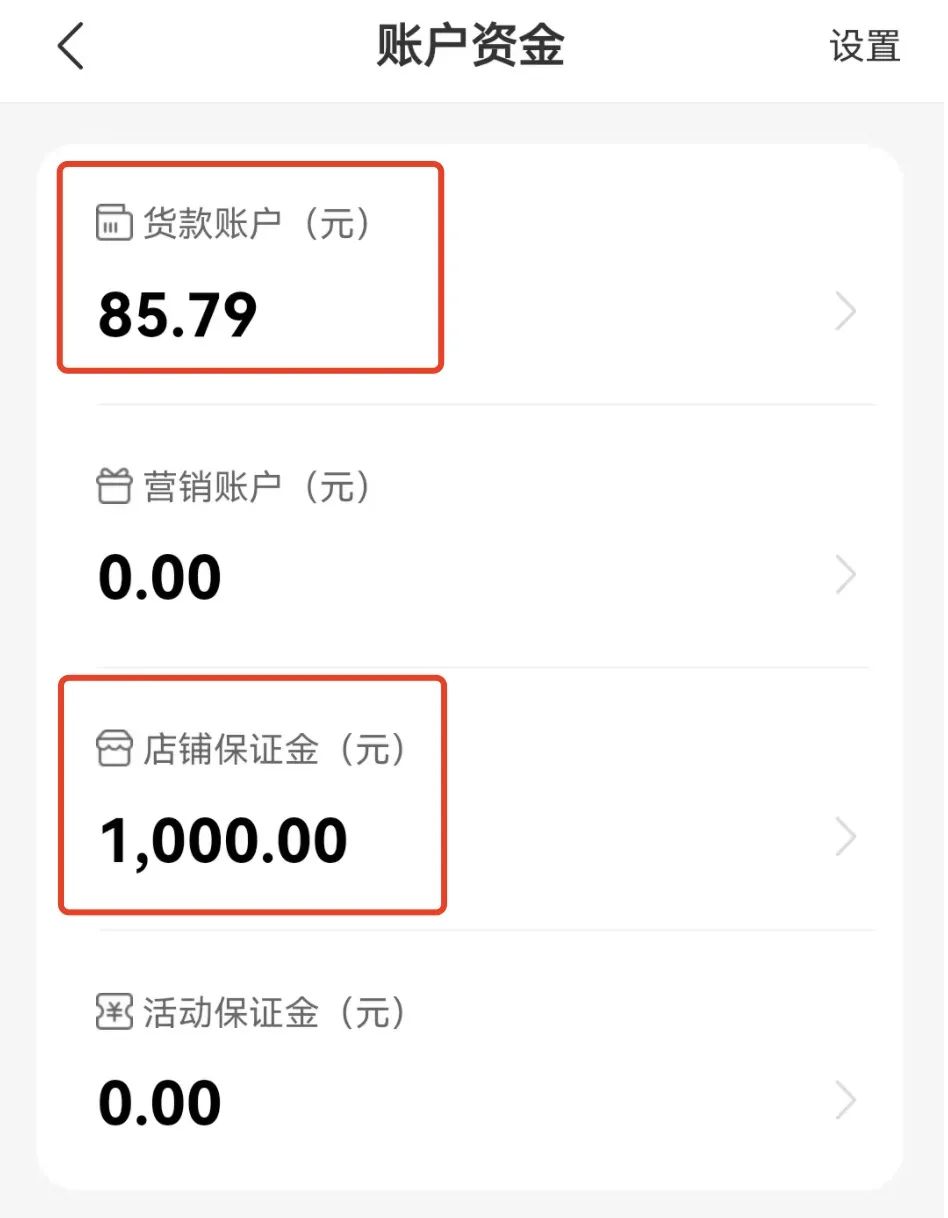Expand the 店铺保证金 row chevron

point(845,837)
